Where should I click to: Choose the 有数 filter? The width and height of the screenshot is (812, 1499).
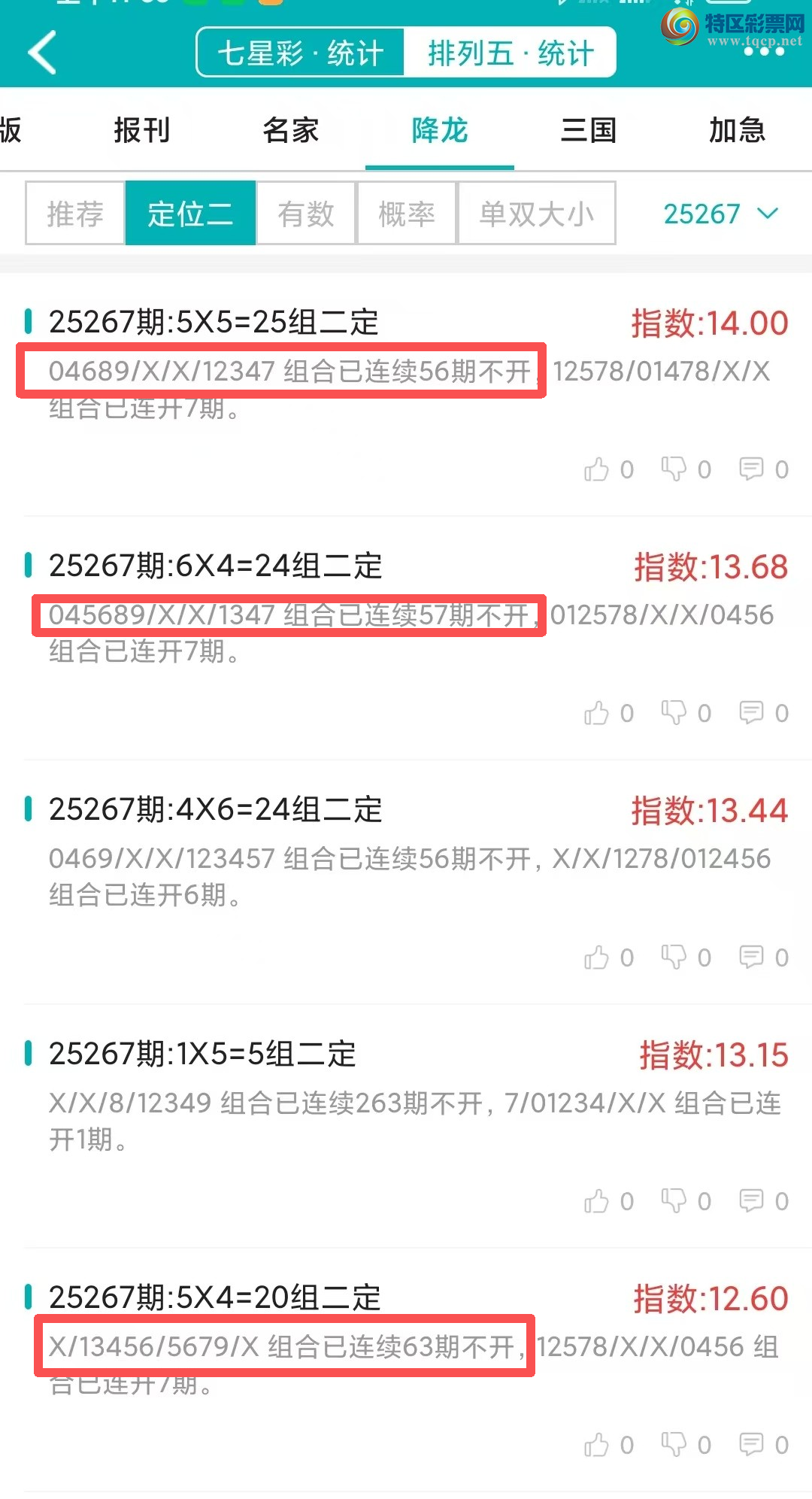pos(306,214)
